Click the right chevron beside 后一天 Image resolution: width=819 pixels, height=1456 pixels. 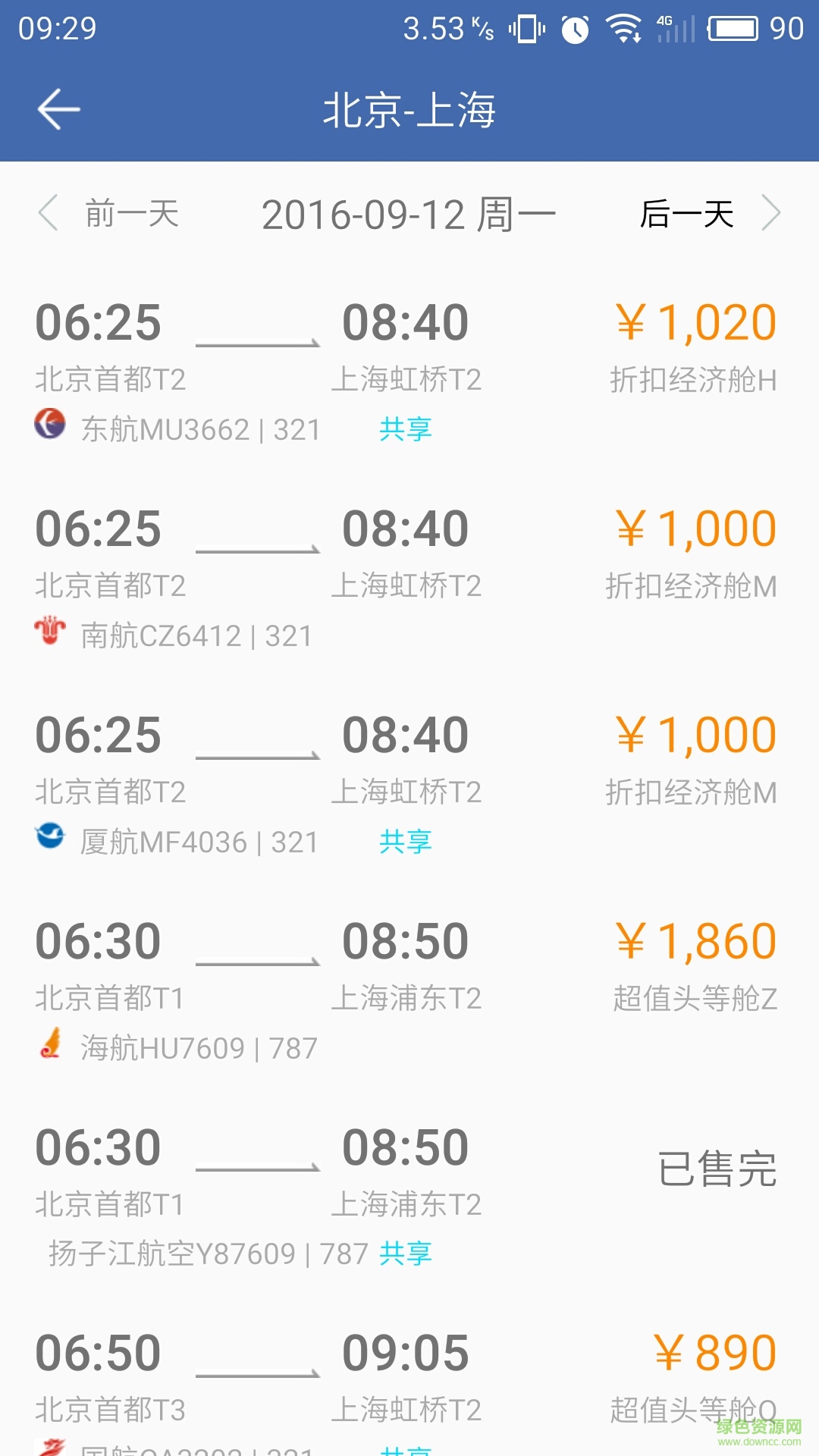point(772,215)
